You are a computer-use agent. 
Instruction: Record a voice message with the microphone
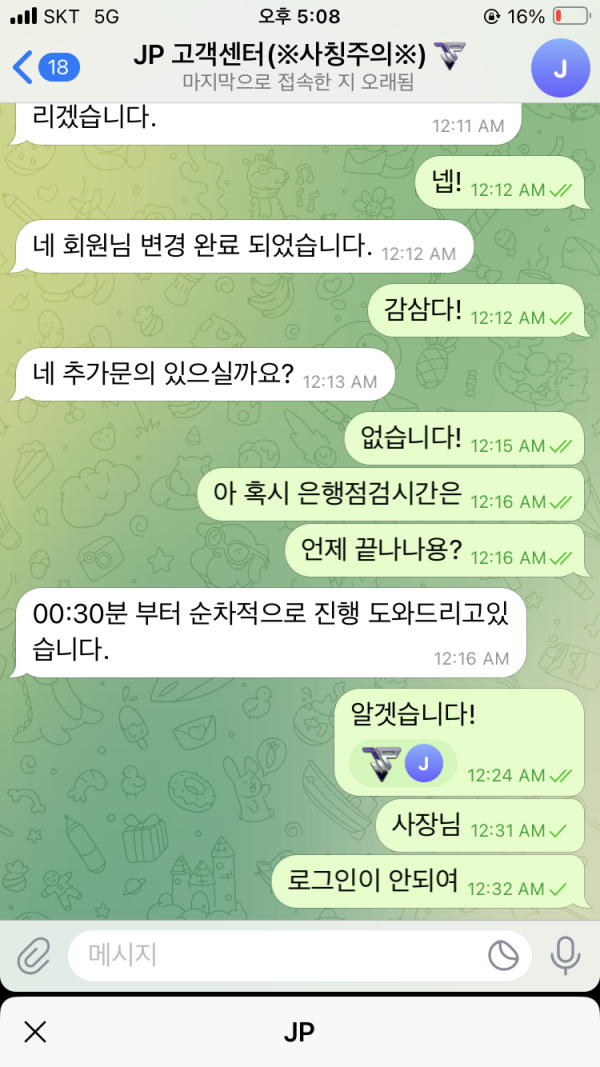565,955
